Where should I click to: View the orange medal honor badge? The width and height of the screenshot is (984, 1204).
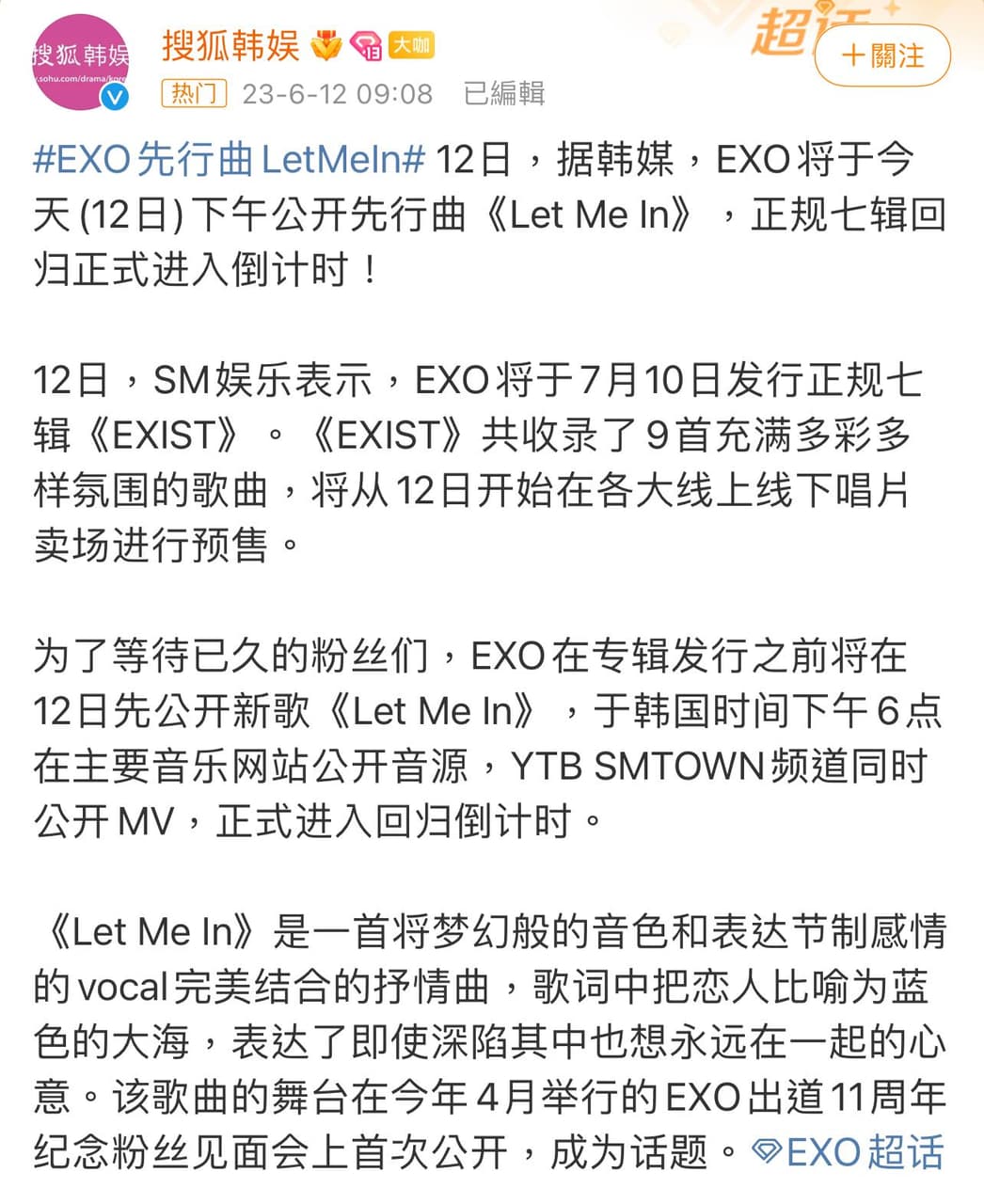click(326, 44)
